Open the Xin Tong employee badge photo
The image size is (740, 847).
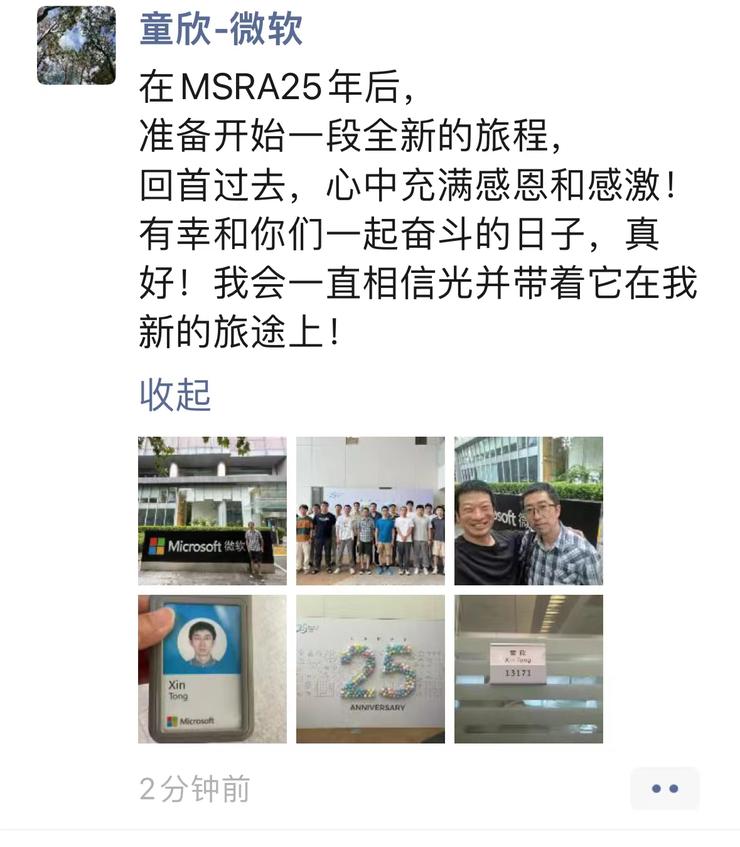coord(212,669)
